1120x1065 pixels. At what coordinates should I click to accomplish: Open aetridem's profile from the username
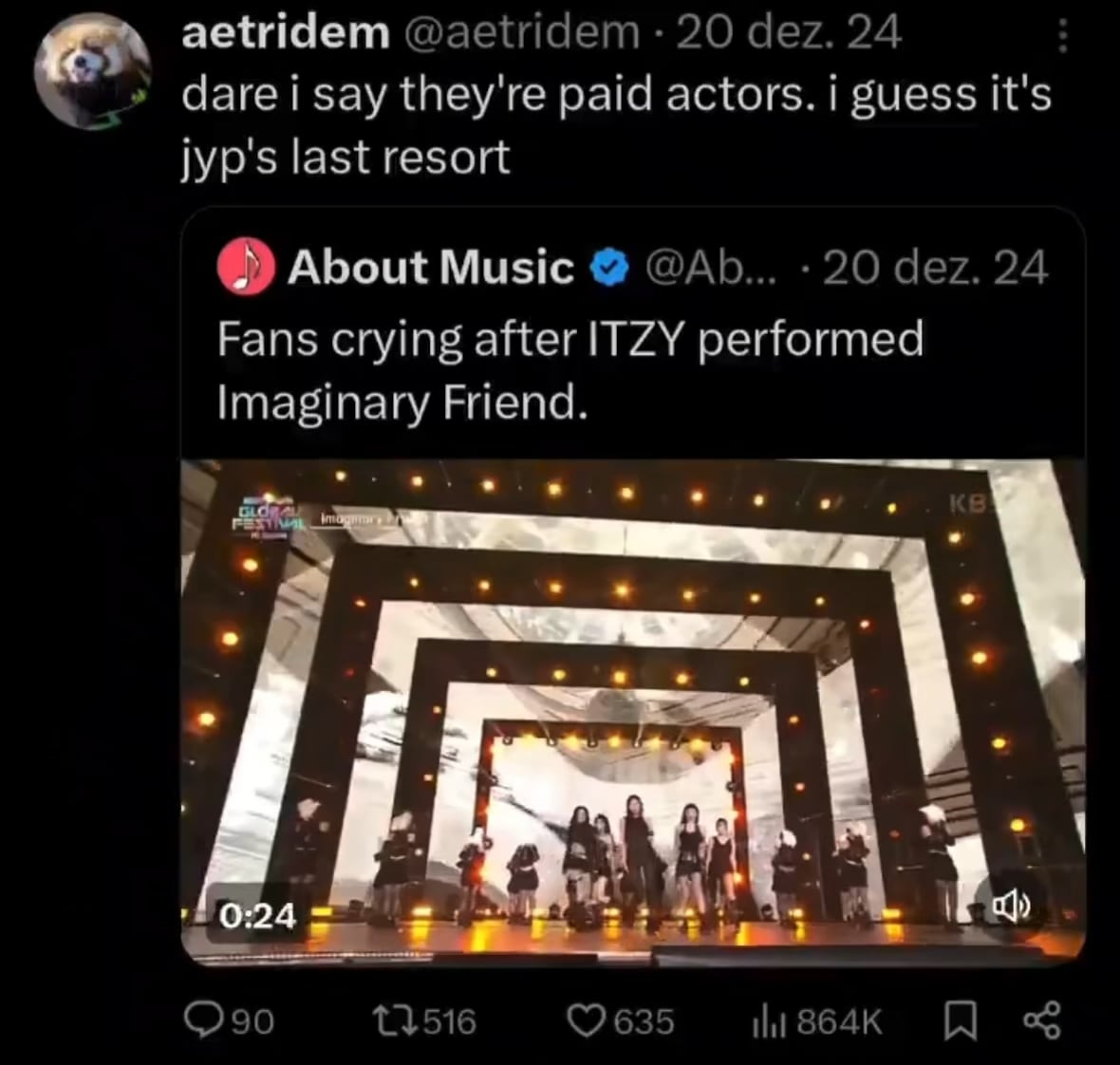click(285, 34)
